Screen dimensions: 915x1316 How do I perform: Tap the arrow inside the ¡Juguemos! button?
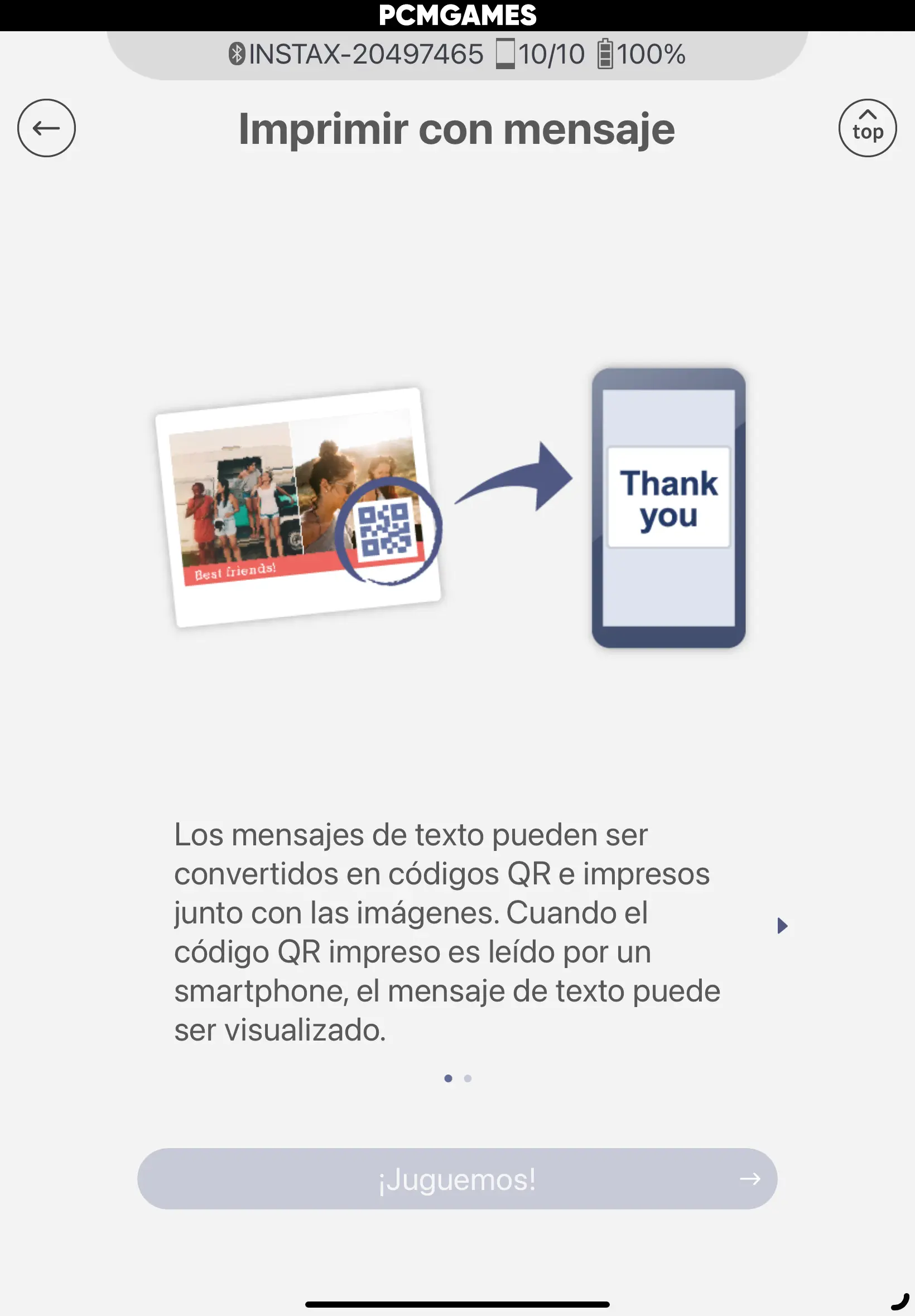[749, 1178]
